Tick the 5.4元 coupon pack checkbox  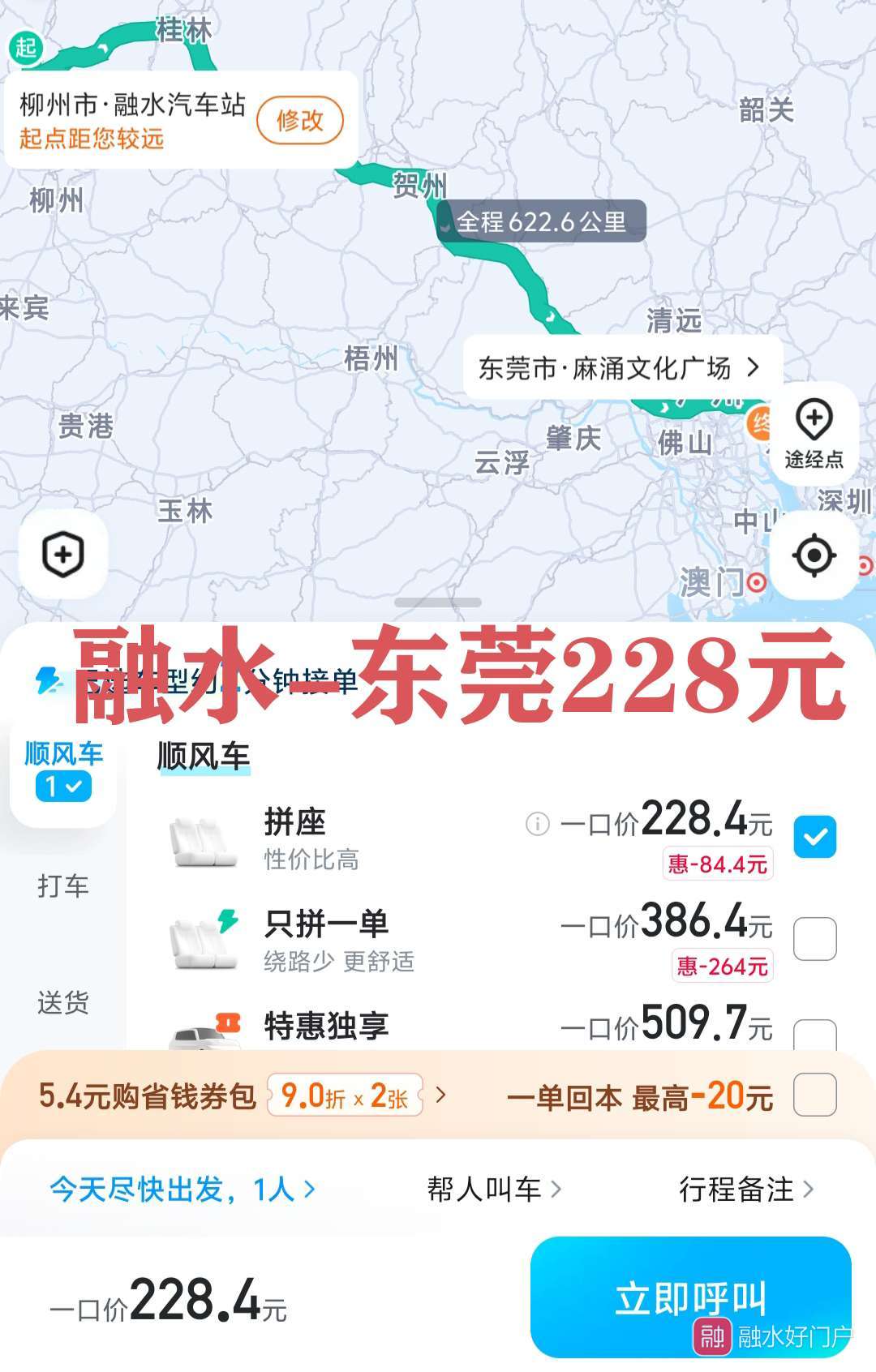[815, 1095]
